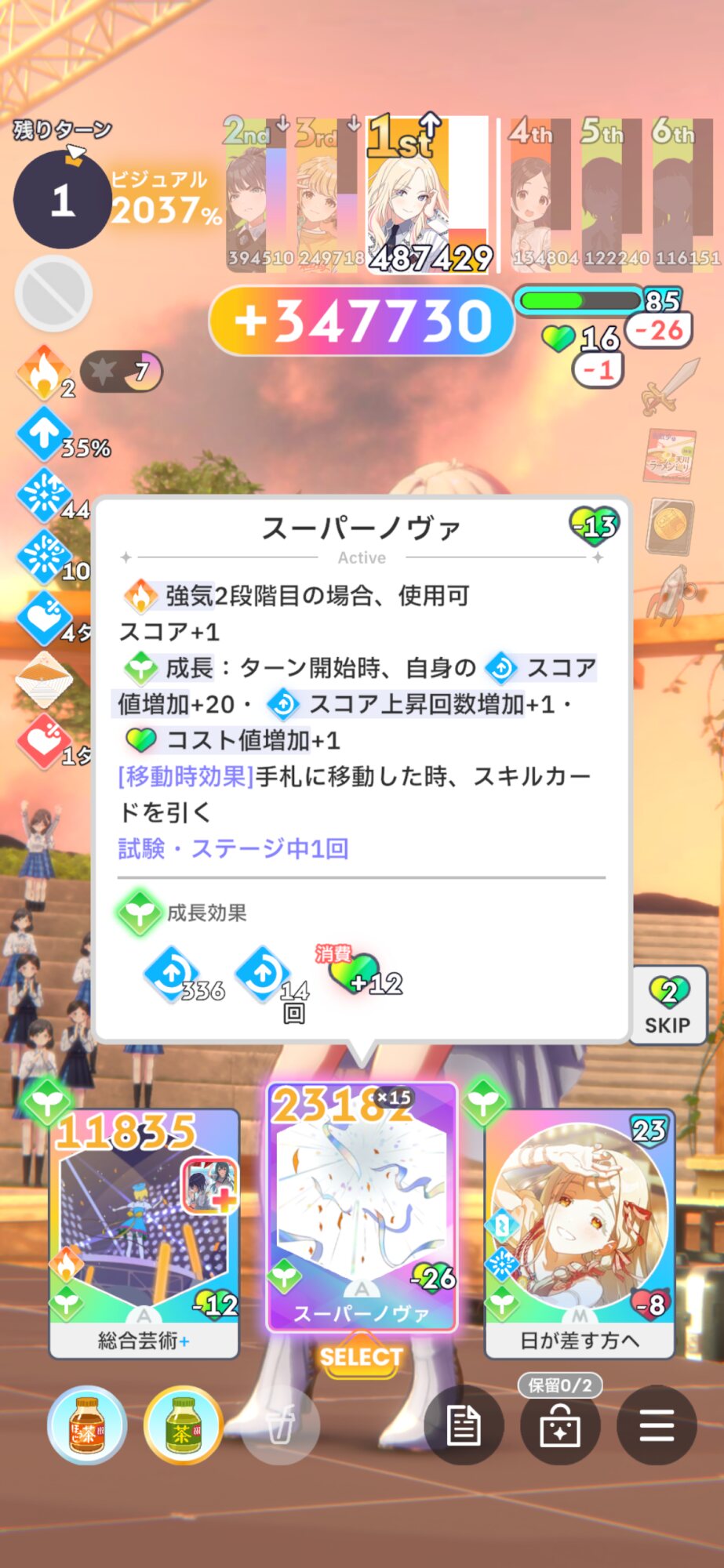Choose the 日が差す方へ skill card
Image resolution: width=724 pixels, height=1568 pixels.
pos(580,1232)
